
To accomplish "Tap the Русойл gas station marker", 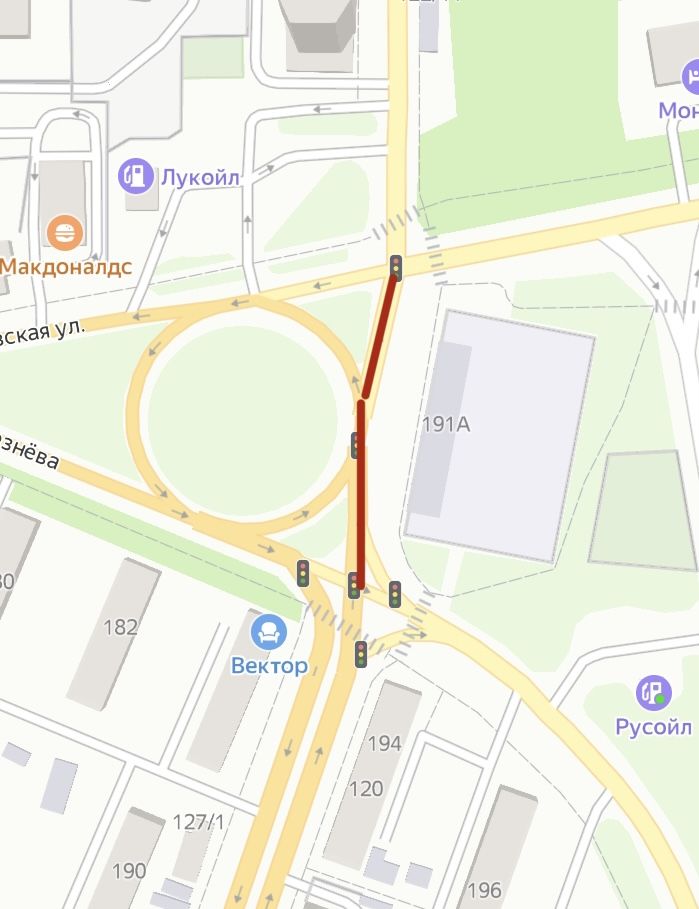I will point(653,691).
